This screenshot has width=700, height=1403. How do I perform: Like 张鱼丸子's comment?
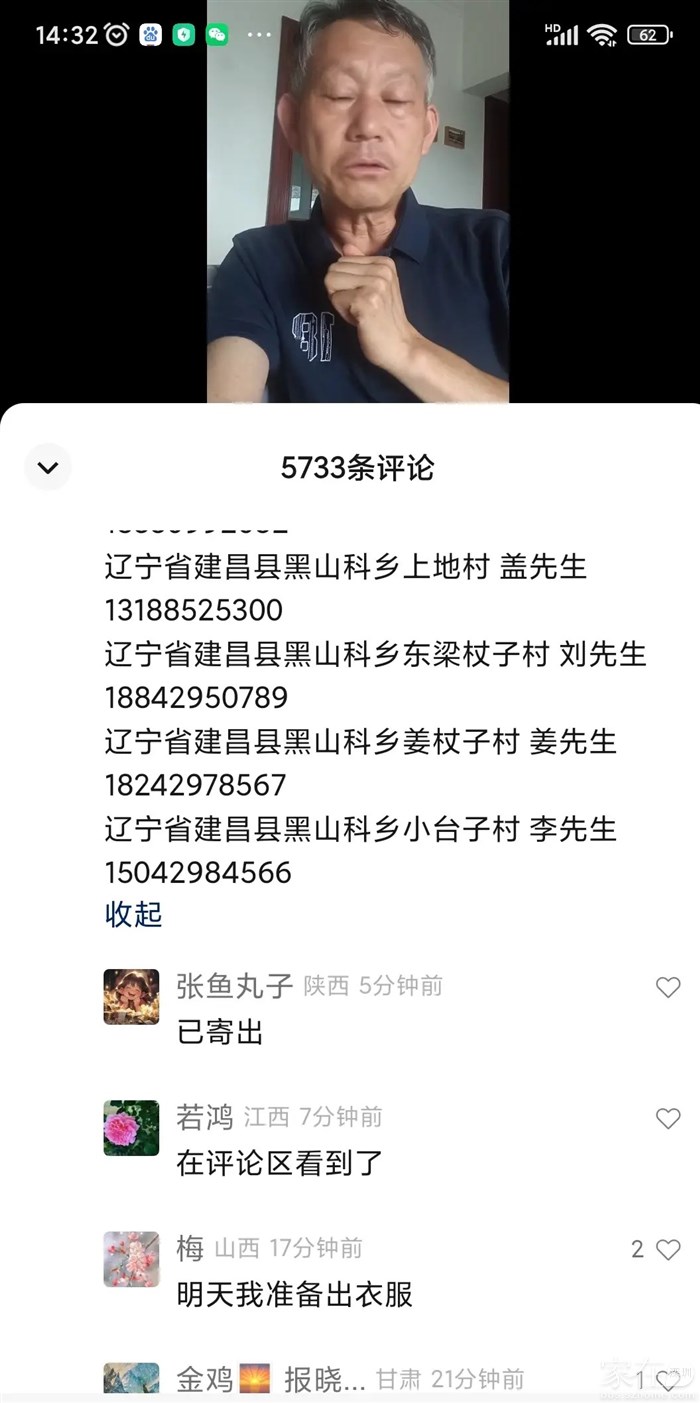pos(667,987)
